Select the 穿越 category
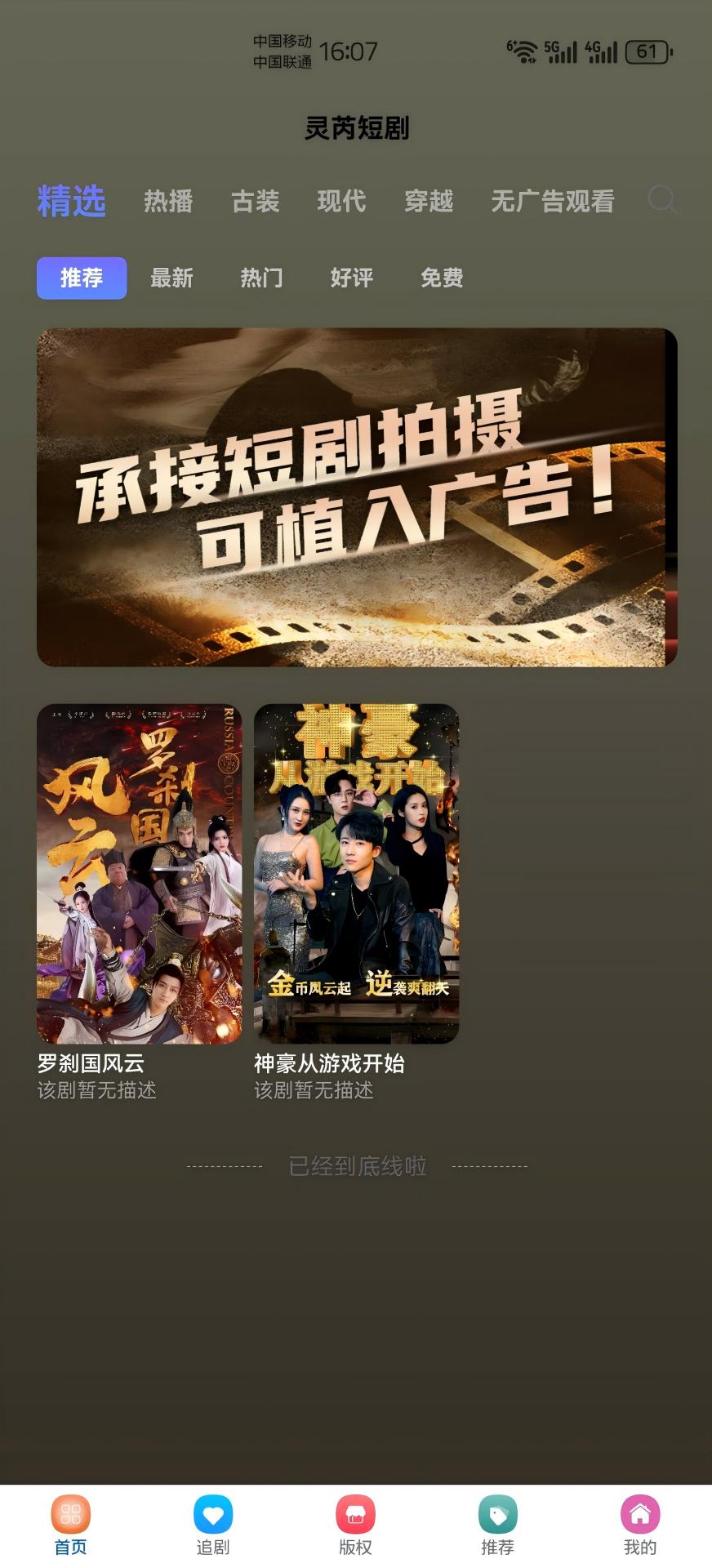This screenshot has height=1568, width=712. click(x=428, y=202)
